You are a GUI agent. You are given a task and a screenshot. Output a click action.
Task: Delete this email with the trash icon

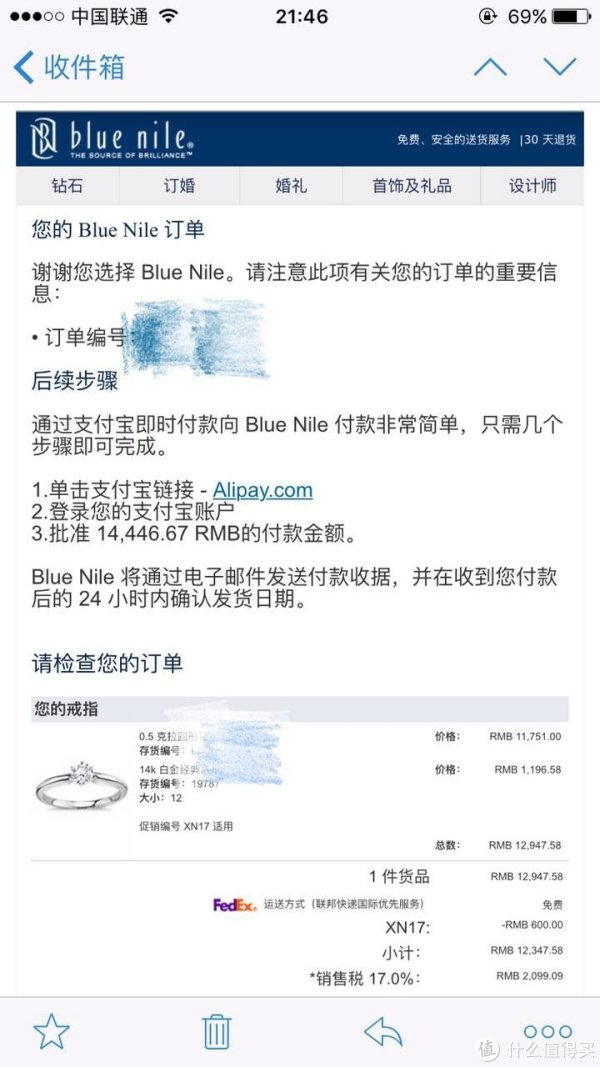point(217,1031)
